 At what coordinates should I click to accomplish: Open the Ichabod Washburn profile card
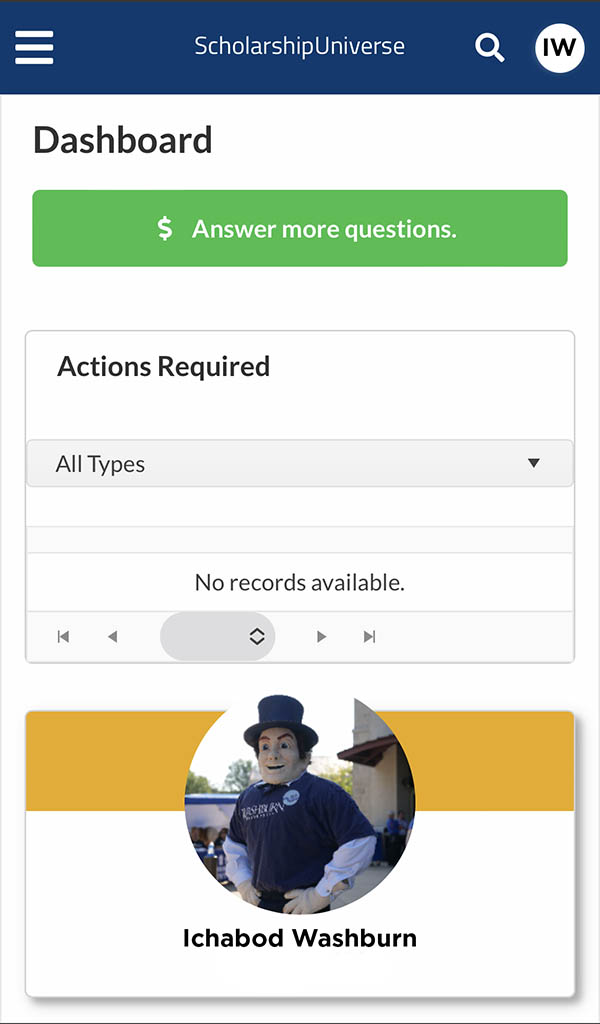(x=300, y=852)
